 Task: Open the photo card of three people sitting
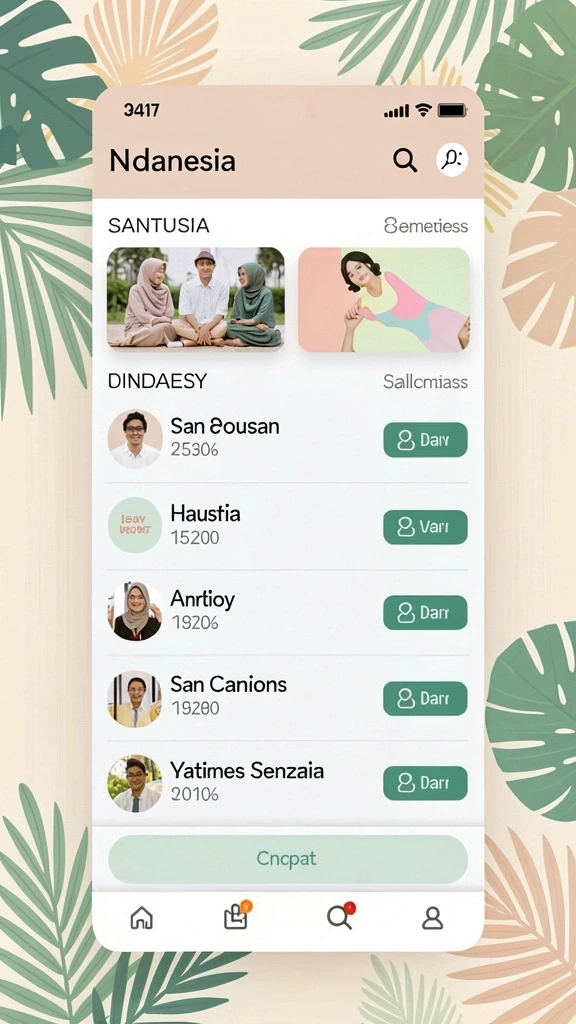196,299
